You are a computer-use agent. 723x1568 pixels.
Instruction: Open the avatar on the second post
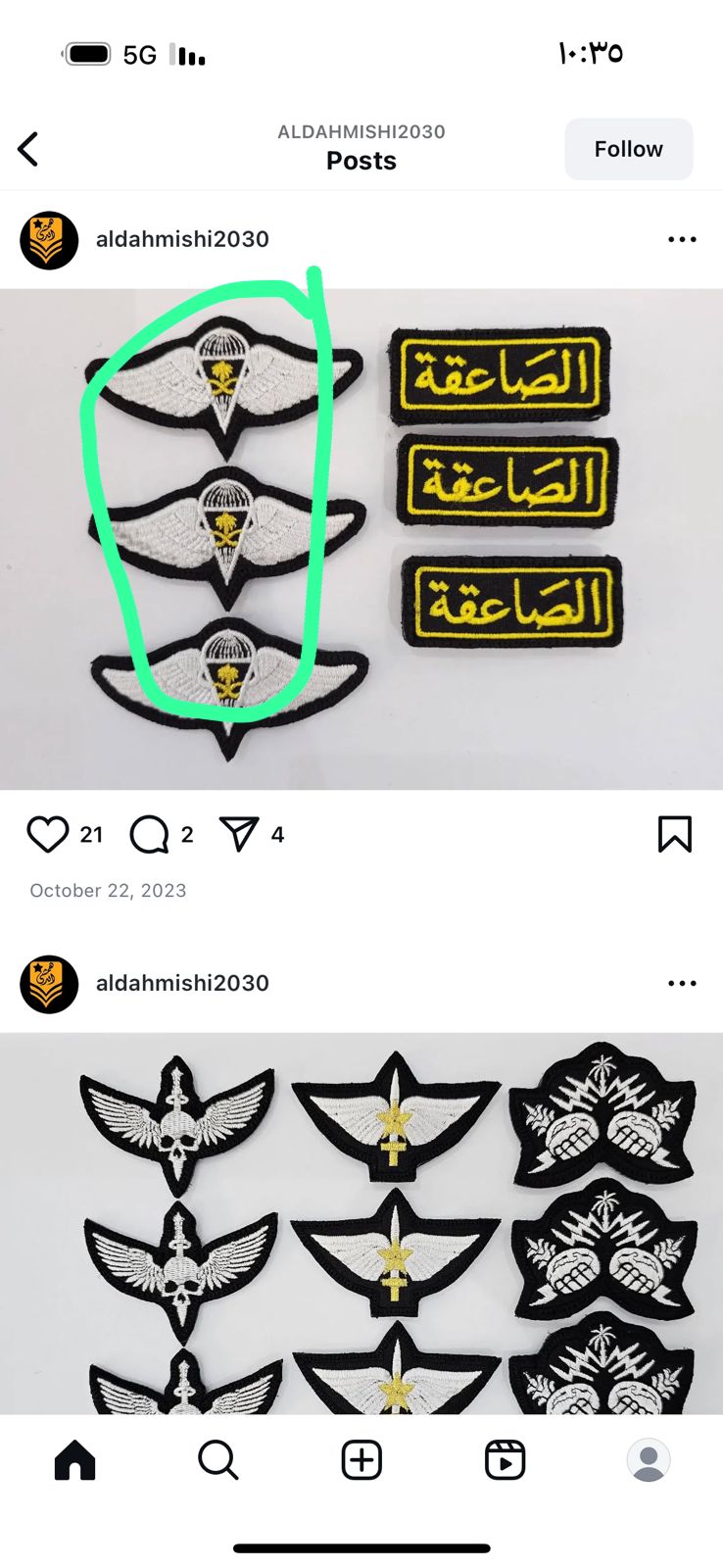click(49, 984)
